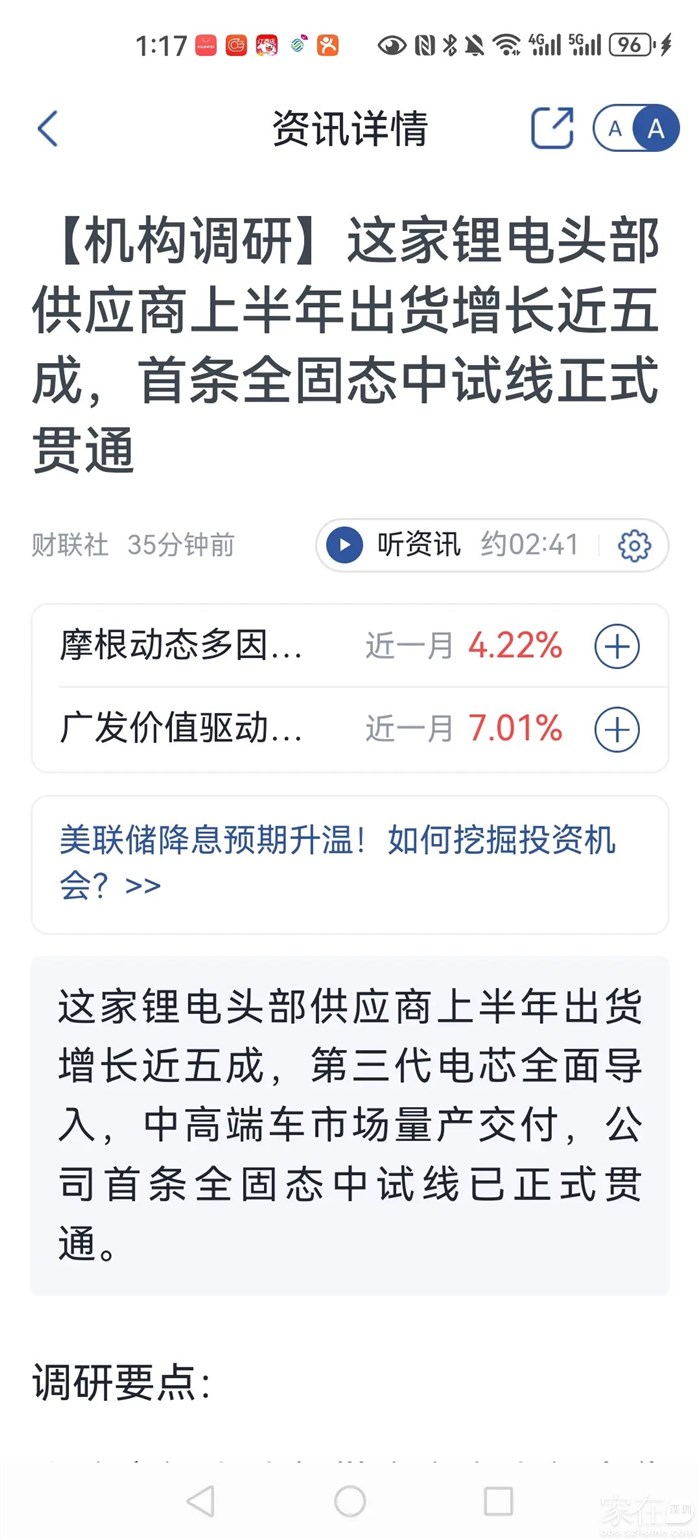This screenshot has height=1540, width=700.
Task: Open the 广发价值驱动 fund row
Action: click(350, 730)
